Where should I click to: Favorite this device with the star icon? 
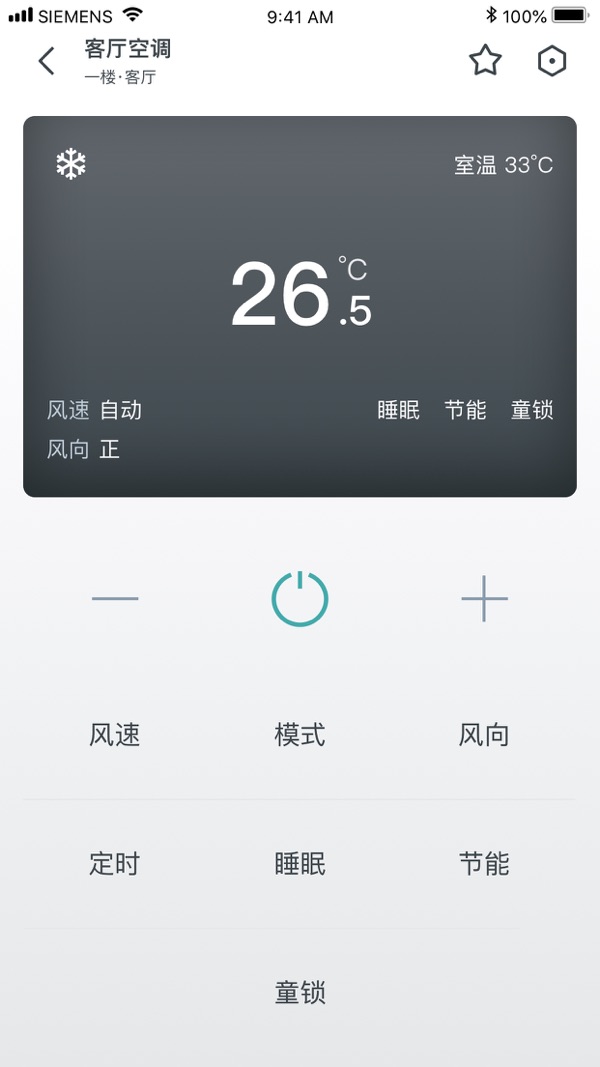485,61
